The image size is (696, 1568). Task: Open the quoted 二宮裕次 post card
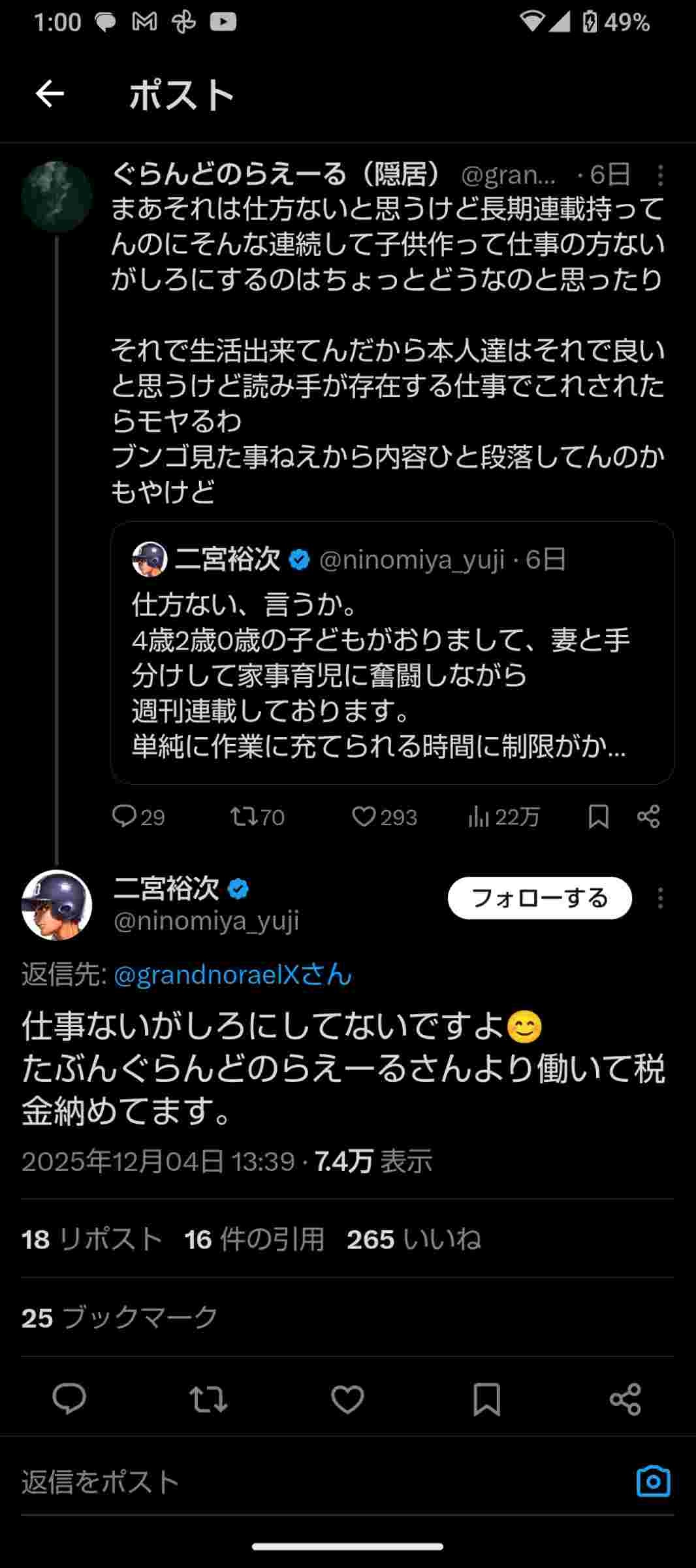coord(392,653)
